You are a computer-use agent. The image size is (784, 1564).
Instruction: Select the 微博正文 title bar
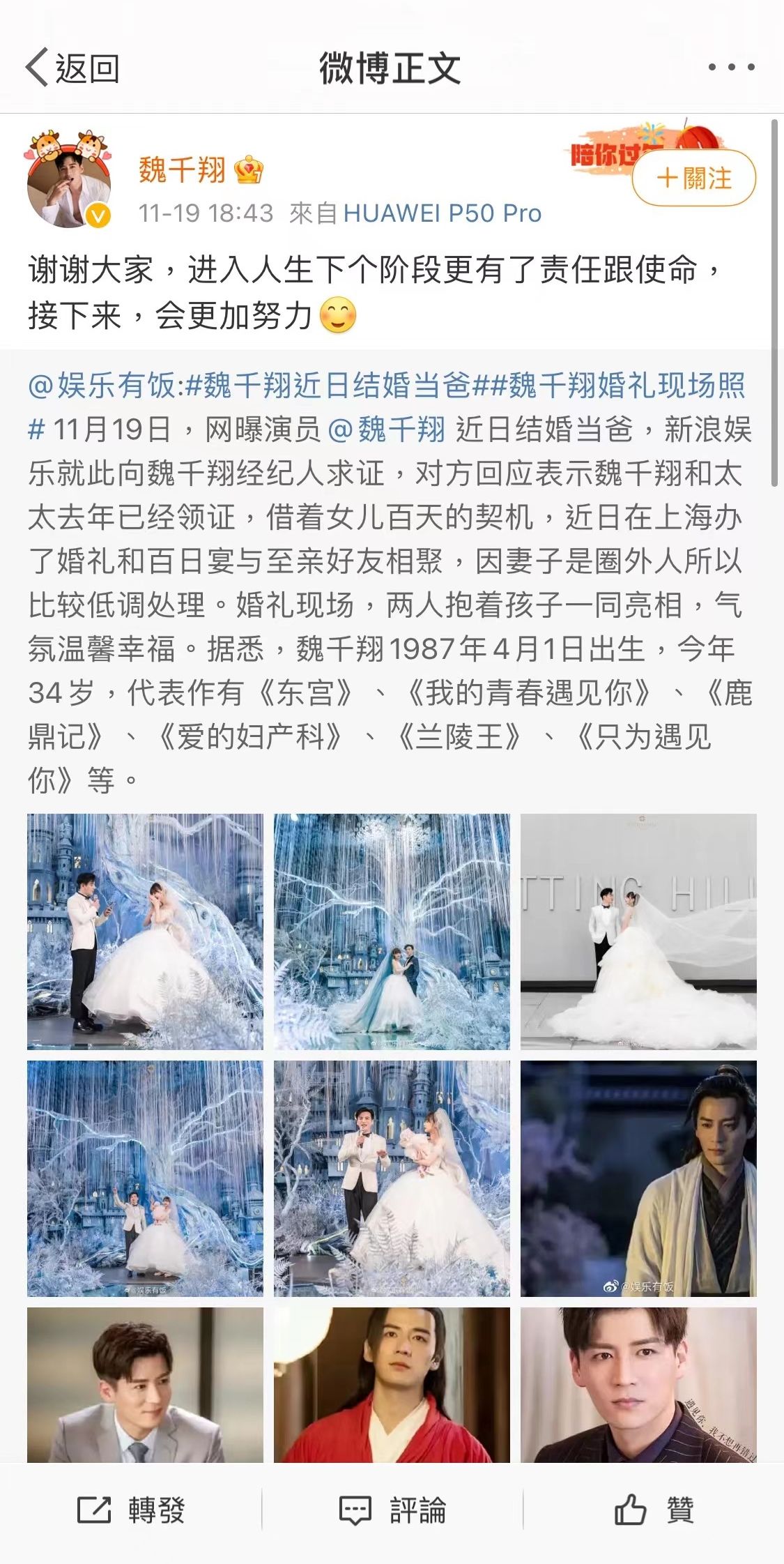tap(392, 67)
